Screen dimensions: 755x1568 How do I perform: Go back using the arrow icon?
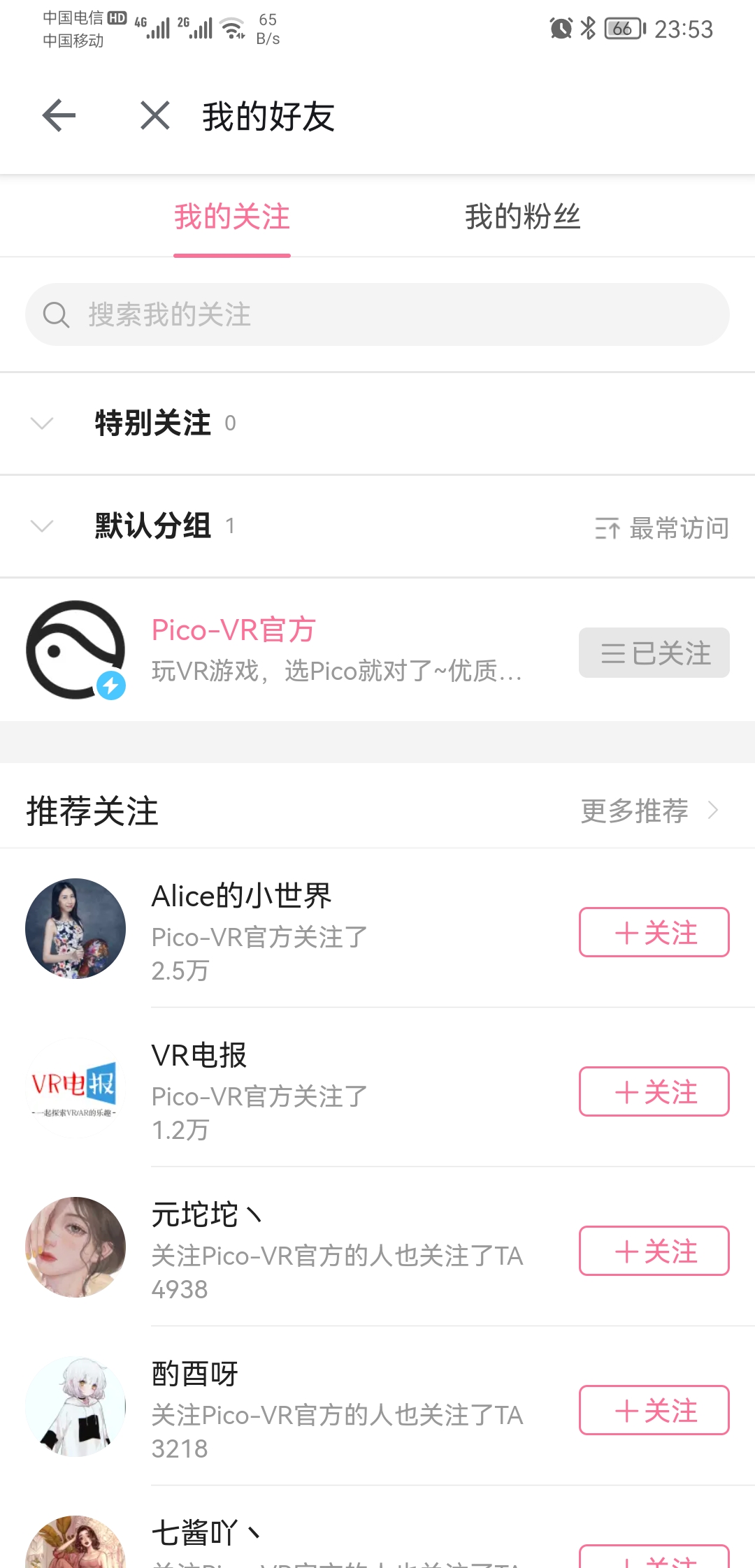coord(59,115)
